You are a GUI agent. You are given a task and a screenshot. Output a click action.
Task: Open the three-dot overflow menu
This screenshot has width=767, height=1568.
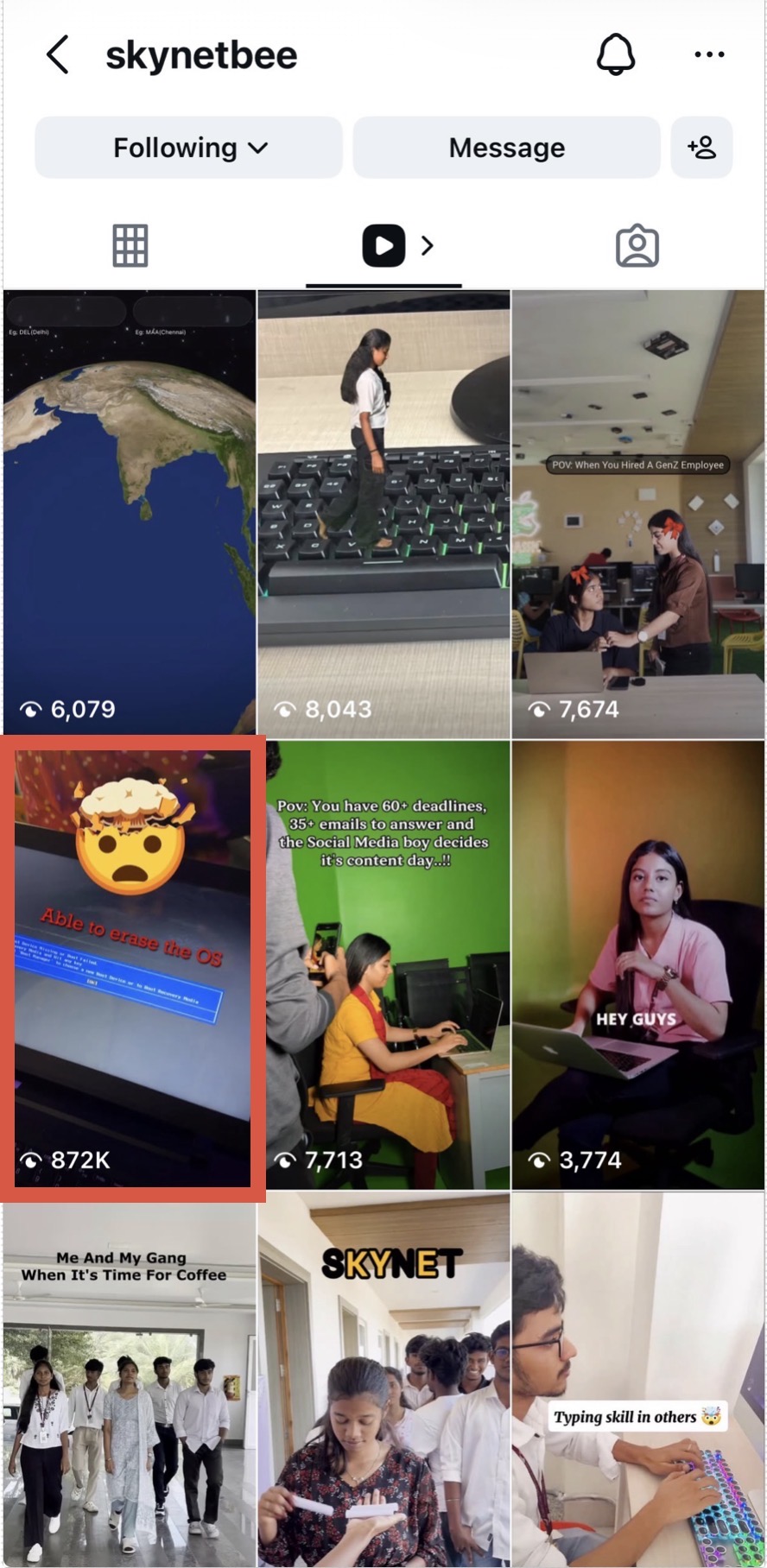click(x=709, y=54)
